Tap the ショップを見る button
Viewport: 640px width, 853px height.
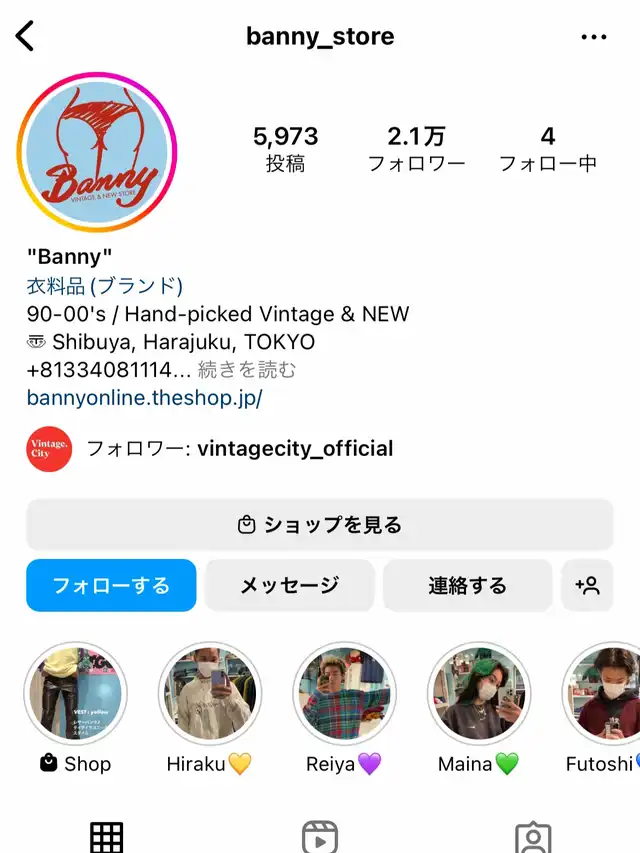tap(319, 525)
